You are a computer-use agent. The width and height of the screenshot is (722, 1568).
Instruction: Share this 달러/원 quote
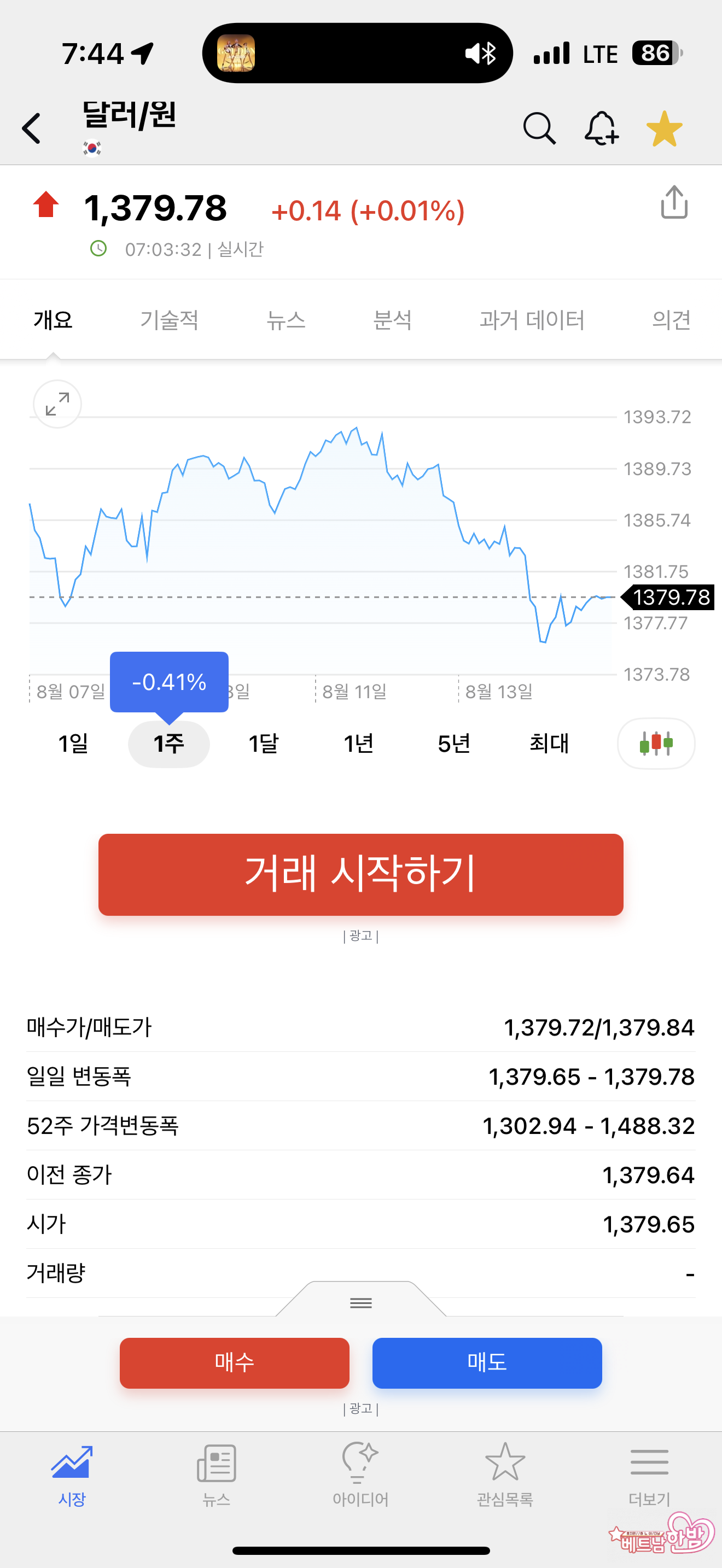point(674,202)
